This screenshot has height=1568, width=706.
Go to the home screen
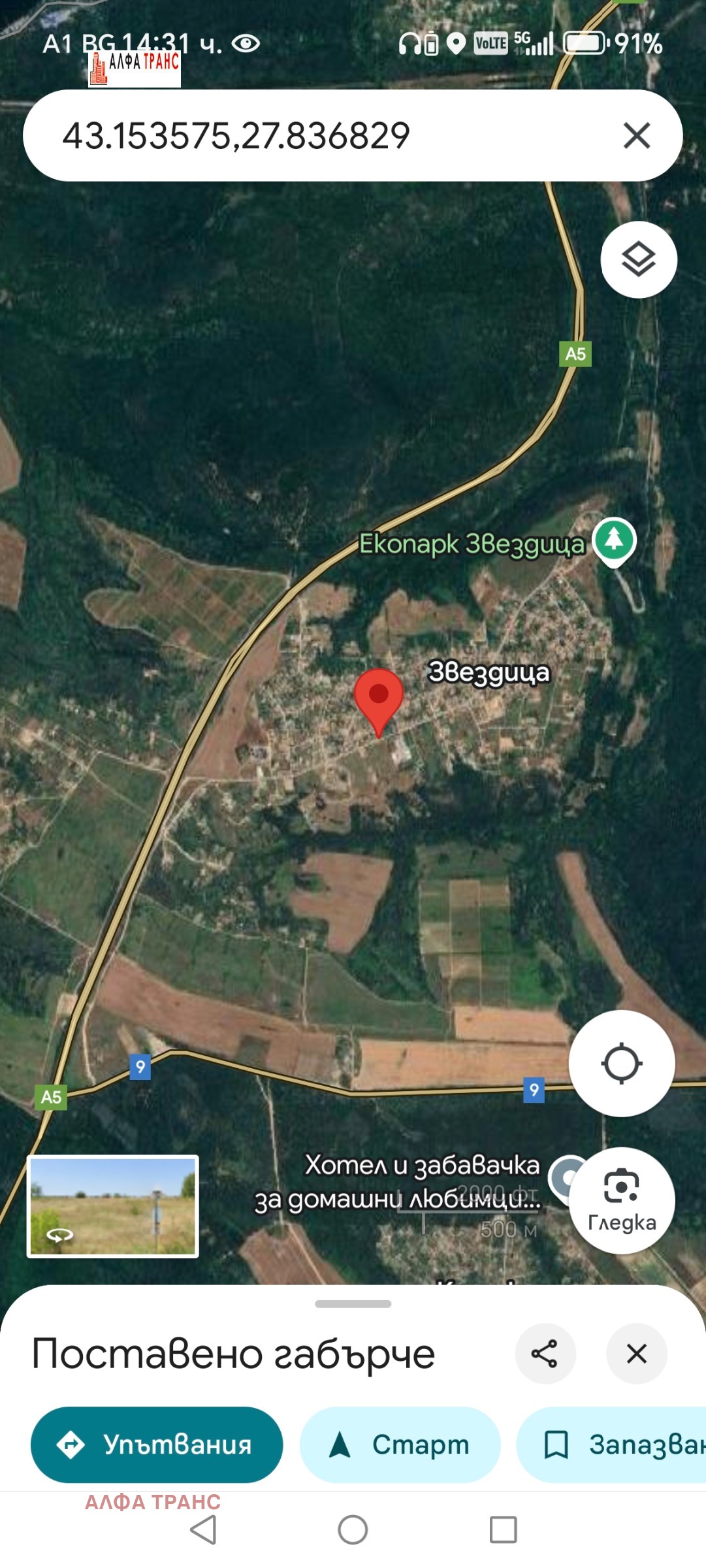point(353,1529)
